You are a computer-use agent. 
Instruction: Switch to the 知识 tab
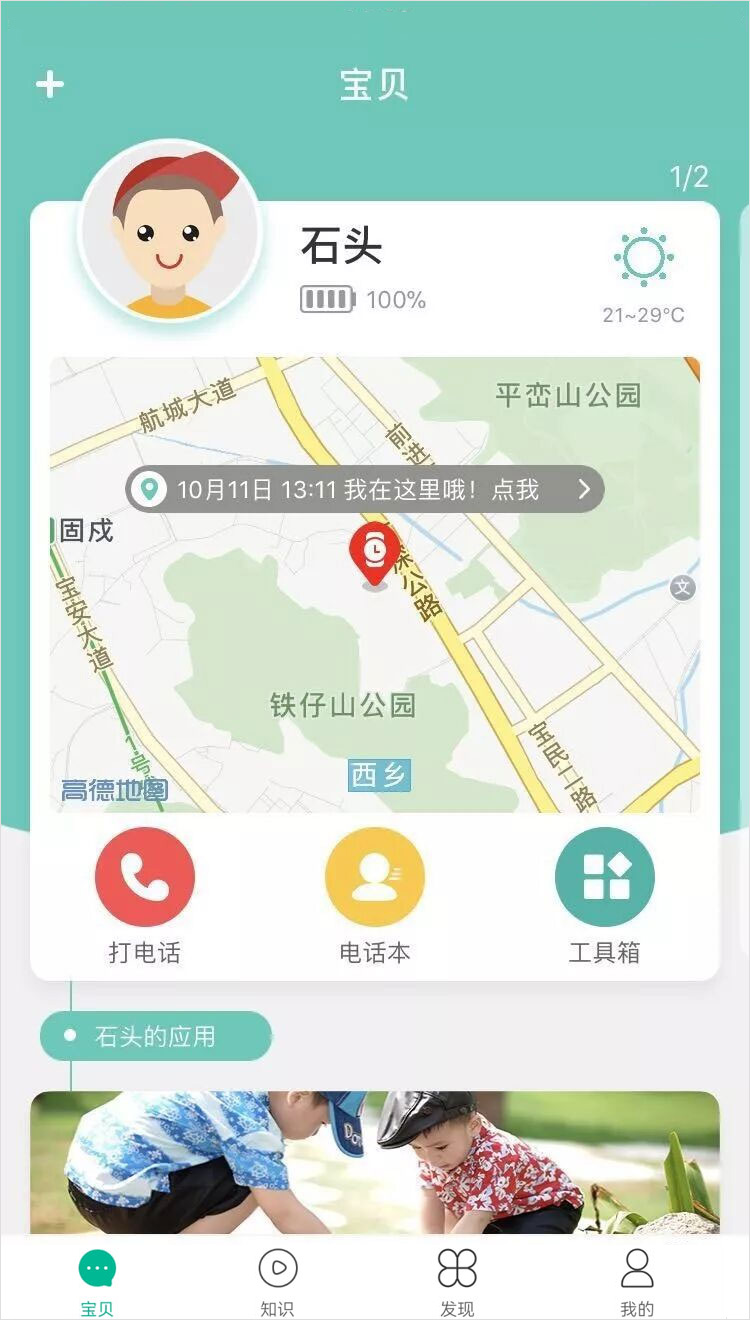coord(277,1280)
